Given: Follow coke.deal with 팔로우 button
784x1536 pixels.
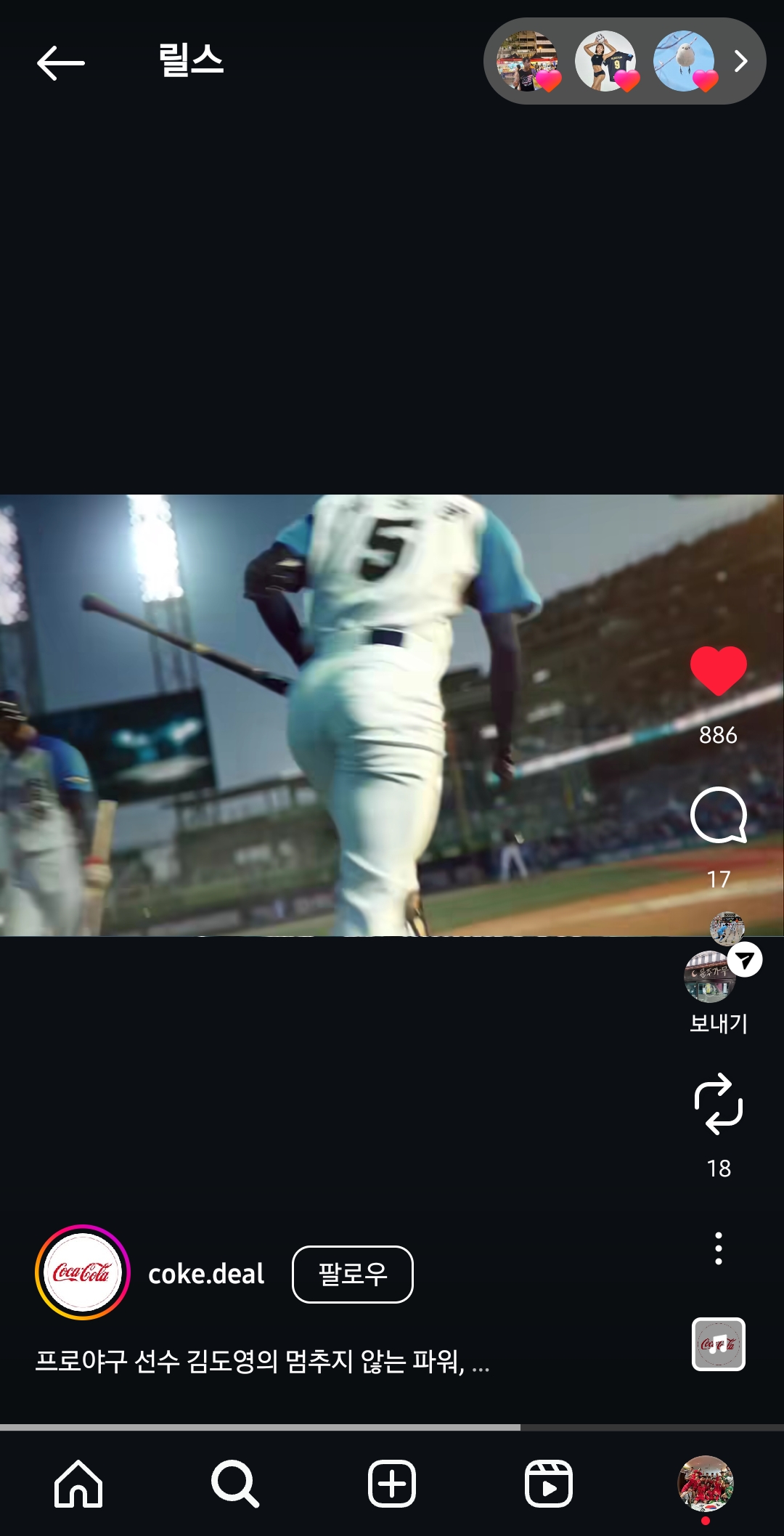Looking at the screenshot, I should [352, 1275].
